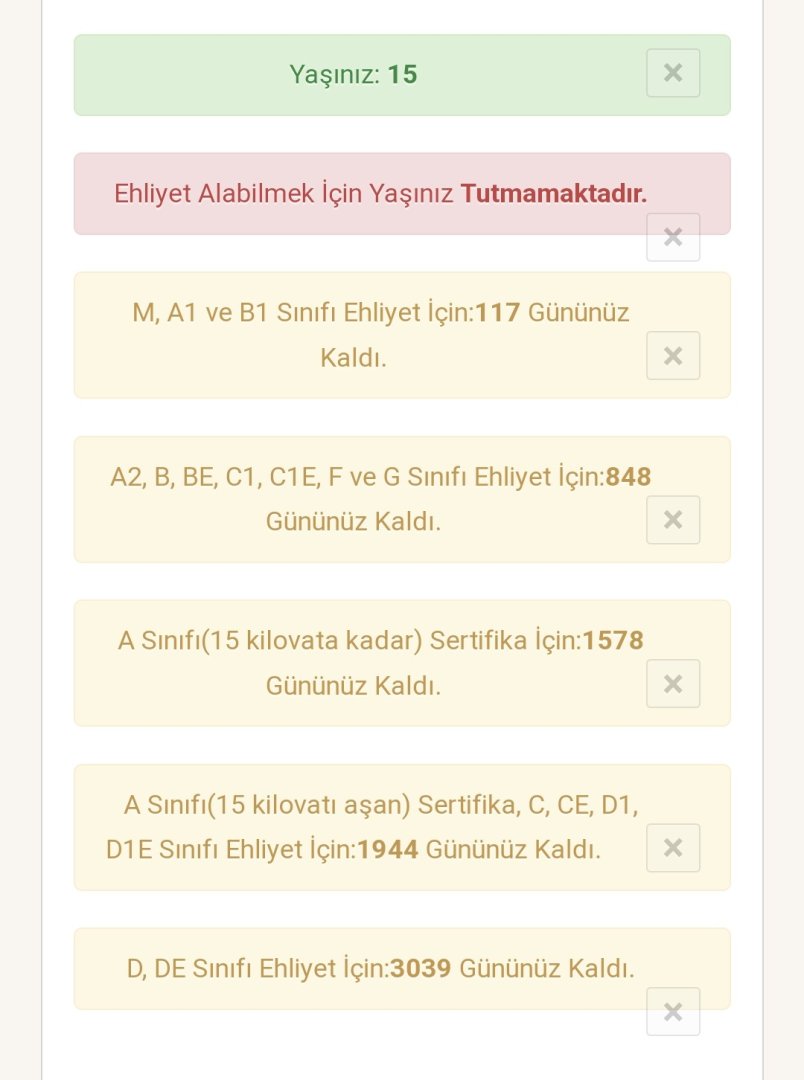This screenshot has height=1080, width=804.
Task: Dismiss the 'Yaşınız: 15' green alert
Action: point(673,73)
